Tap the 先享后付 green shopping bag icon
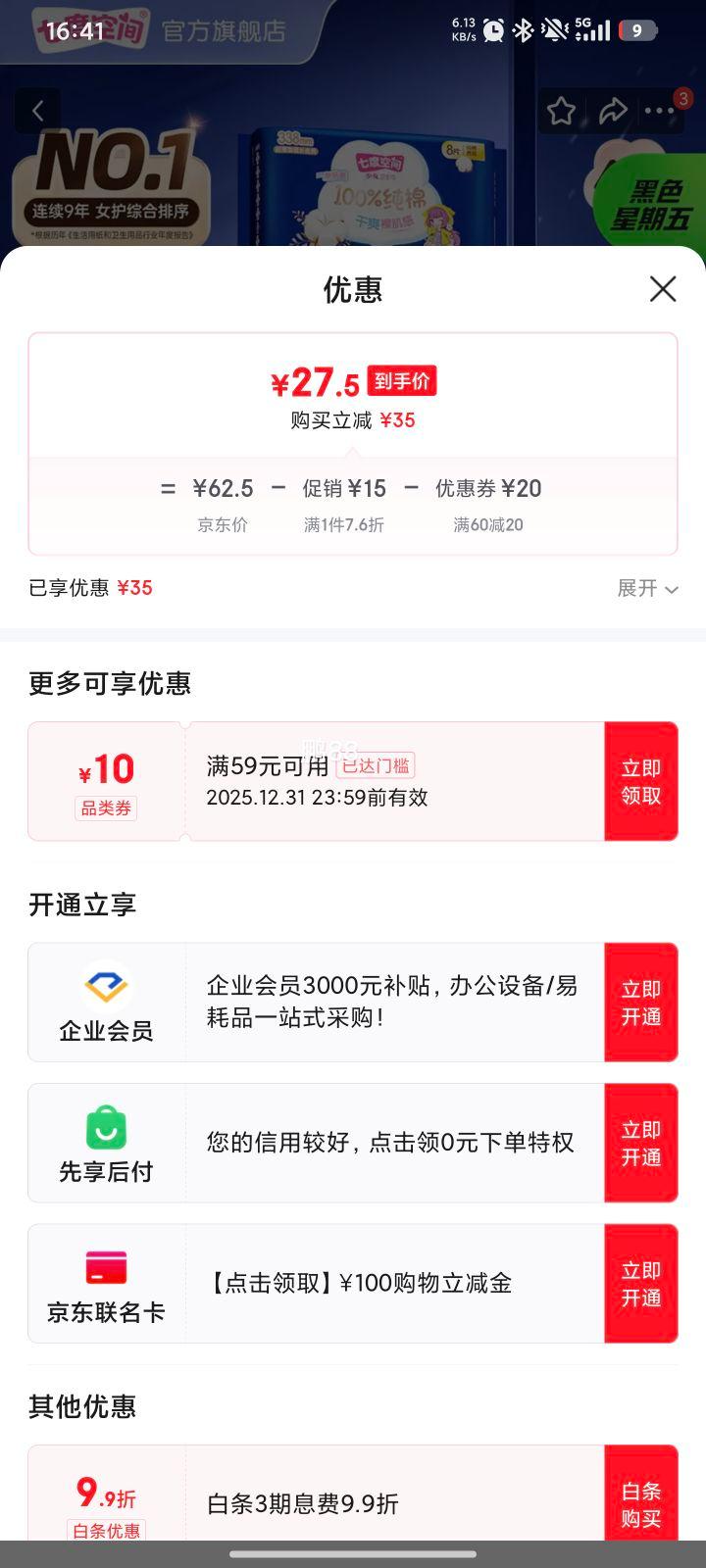Viewport: 706px width, 1568px height. tap(106, 1127)
